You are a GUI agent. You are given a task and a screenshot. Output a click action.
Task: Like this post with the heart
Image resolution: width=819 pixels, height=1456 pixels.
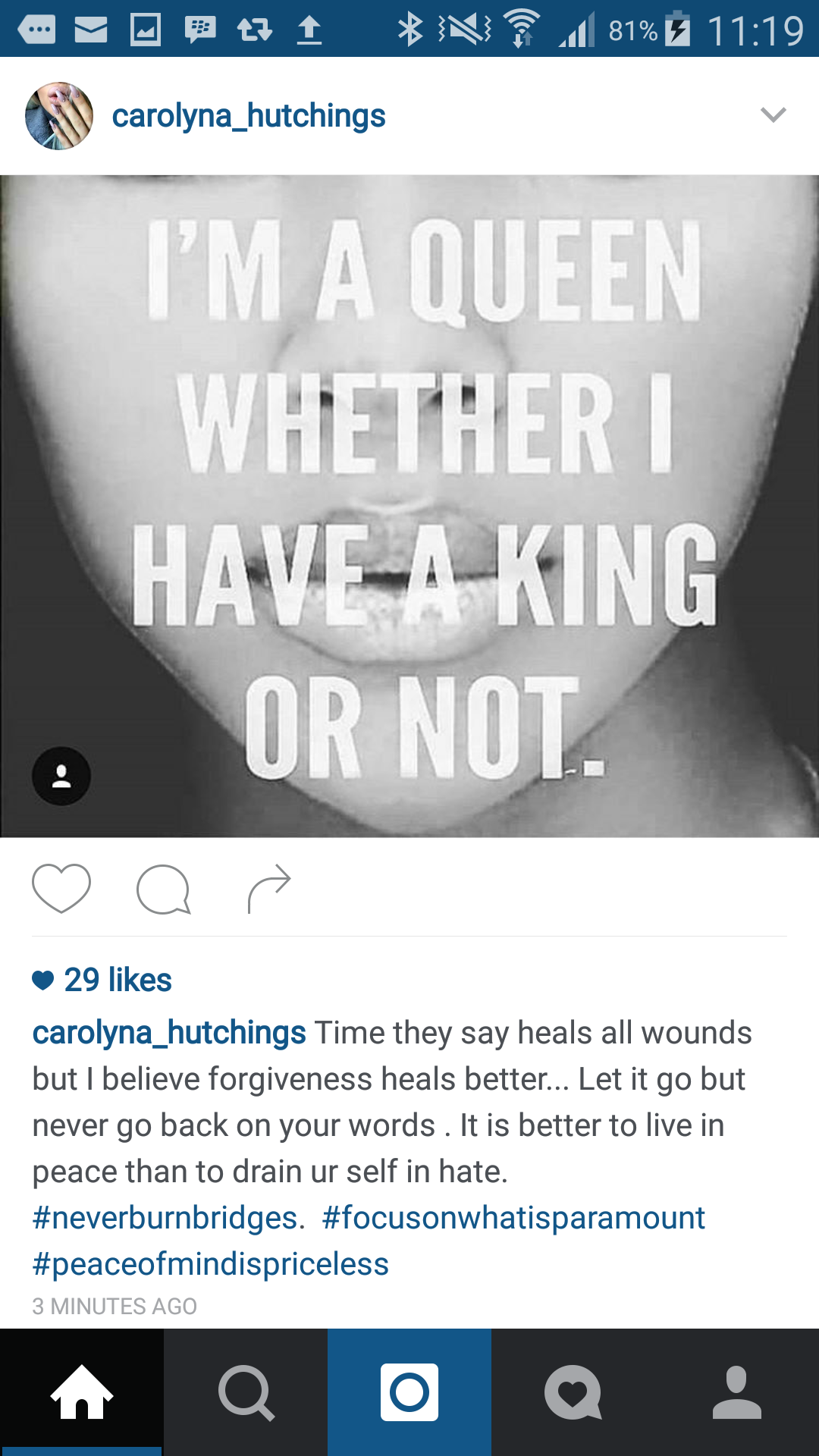(x=61, y=888)
